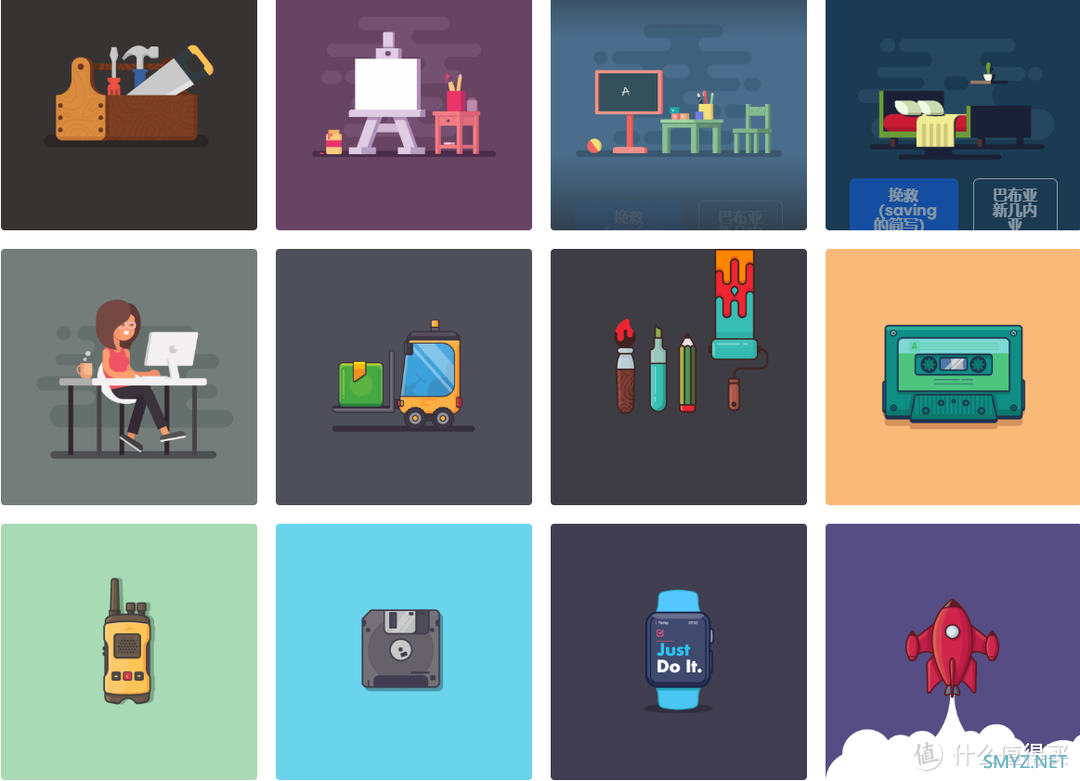1080x781 pixels.
Task: Open the red rocket illustration
Action: [x=952, y=645]
